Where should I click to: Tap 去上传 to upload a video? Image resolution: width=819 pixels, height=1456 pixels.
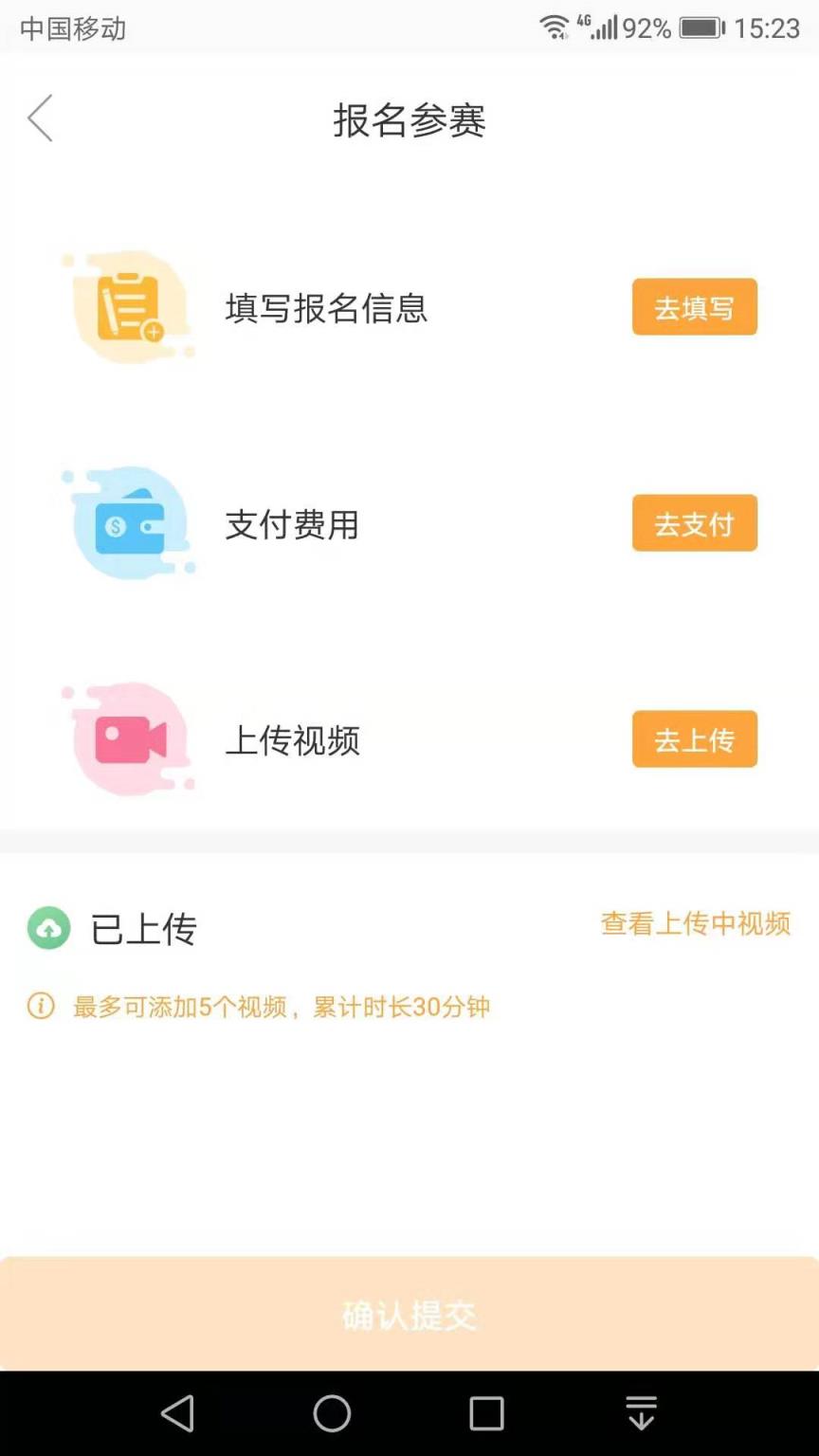694,739
